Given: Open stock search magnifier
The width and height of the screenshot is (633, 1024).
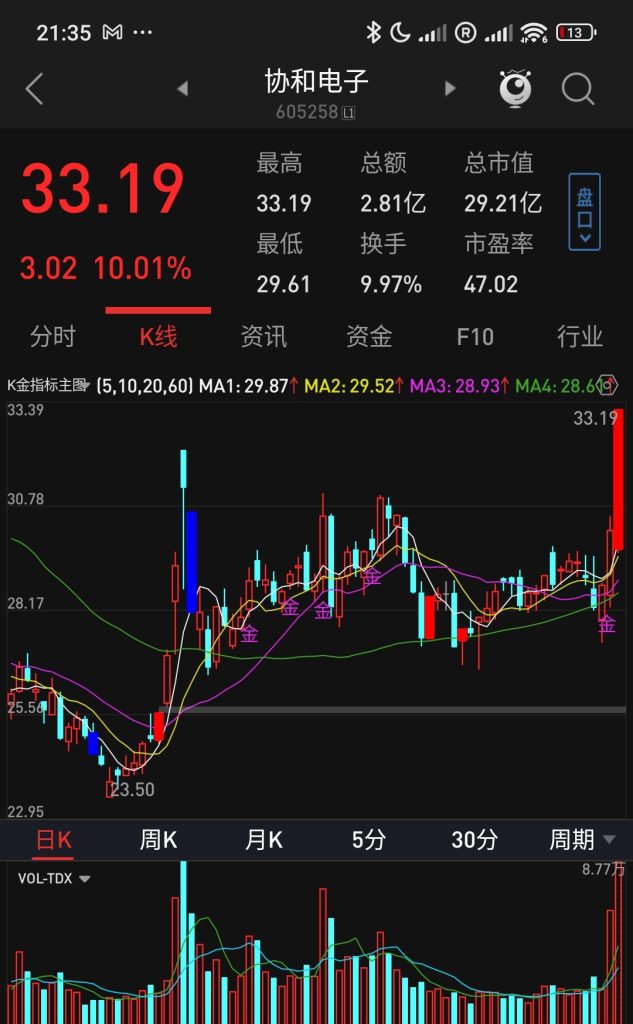Looking at the screenshot, I should click(x=578, y=89).
